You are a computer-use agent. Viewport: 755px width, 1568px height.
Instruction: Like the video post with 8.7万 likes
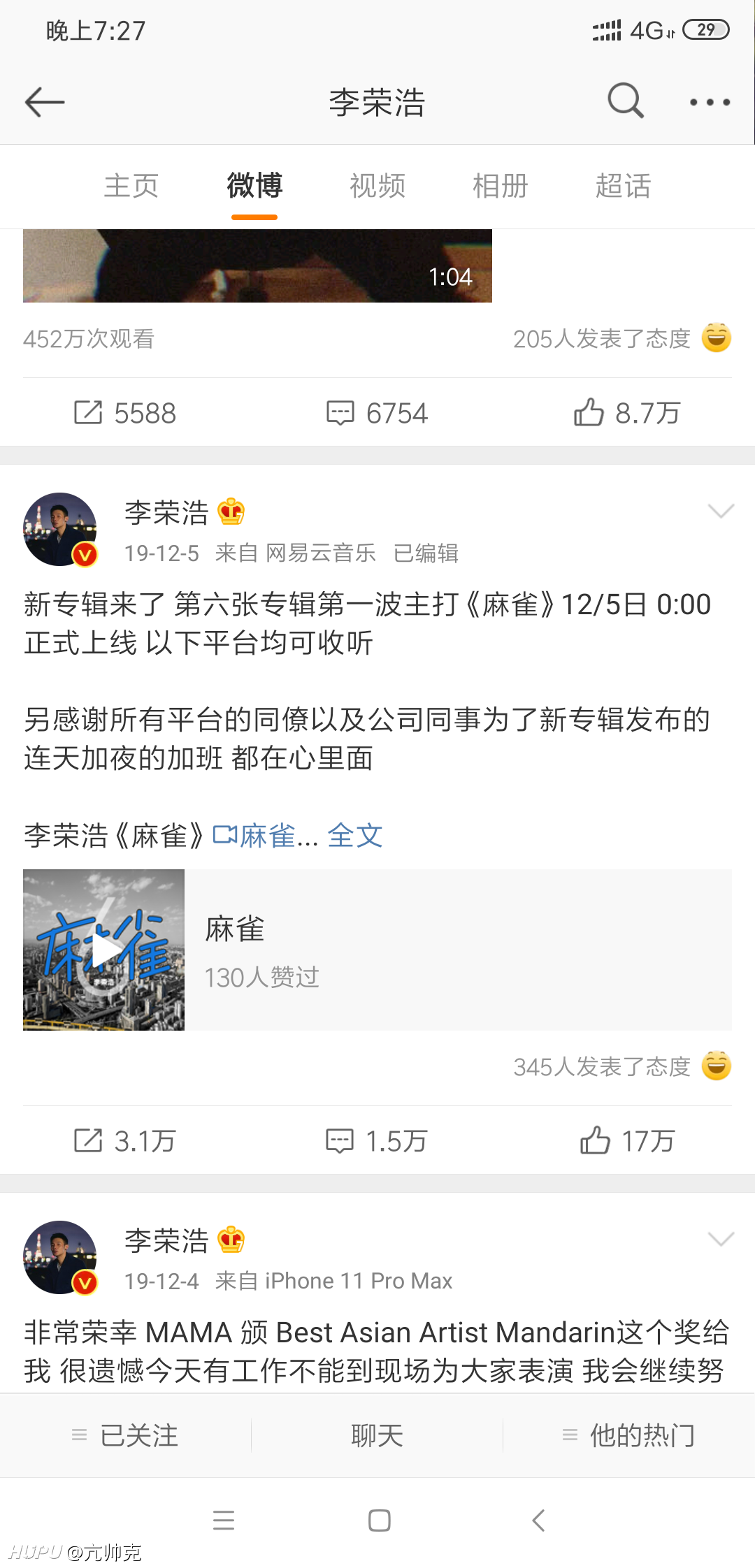tap(627, 413)
